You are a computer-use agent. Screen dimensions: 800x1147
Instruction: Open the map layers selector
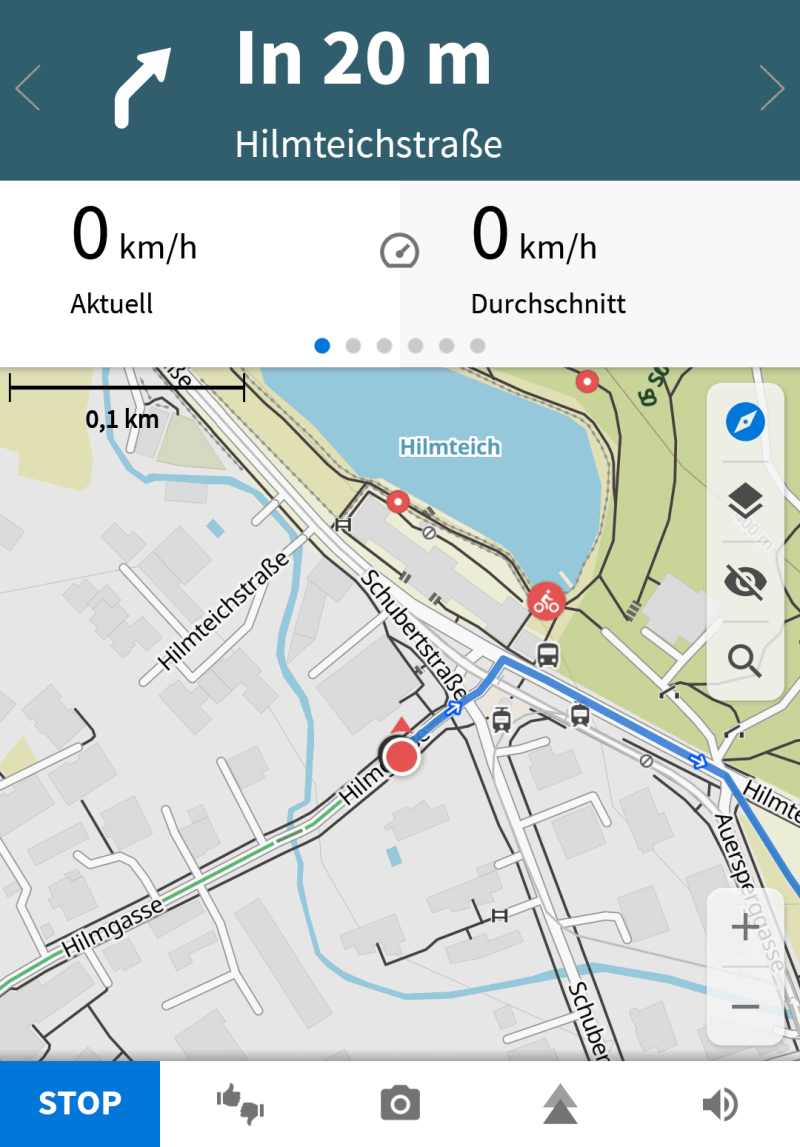tap(745, 502)
